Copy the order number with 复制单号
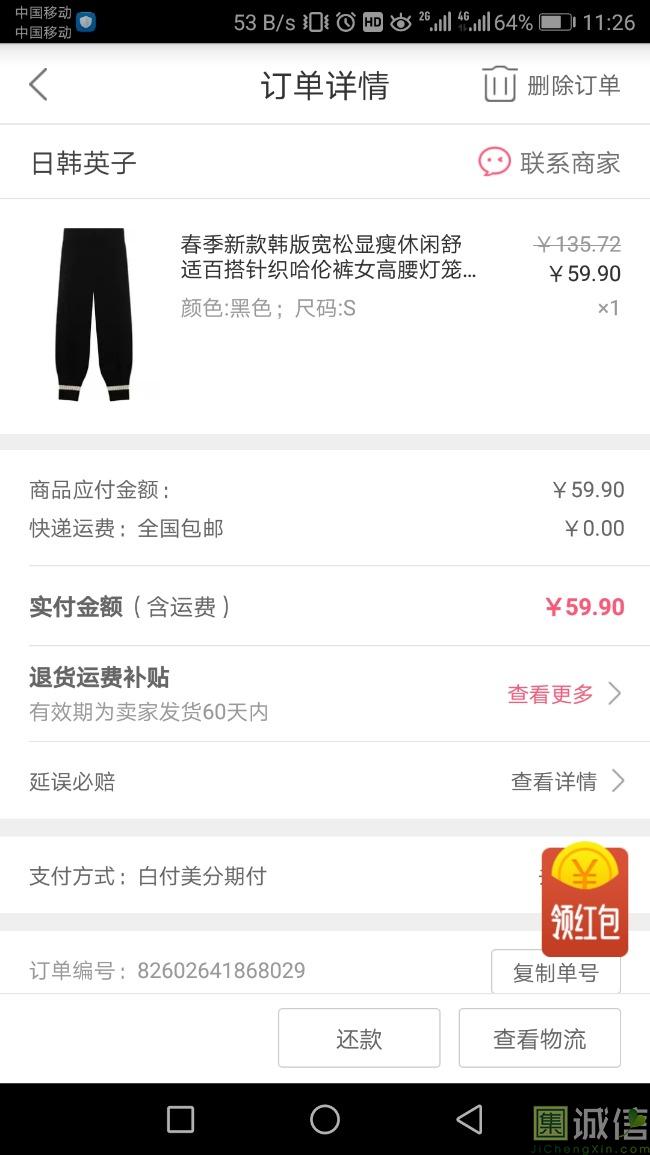Image resolution: width=650 pixels, height=1155 pixels. coord(555,972)
